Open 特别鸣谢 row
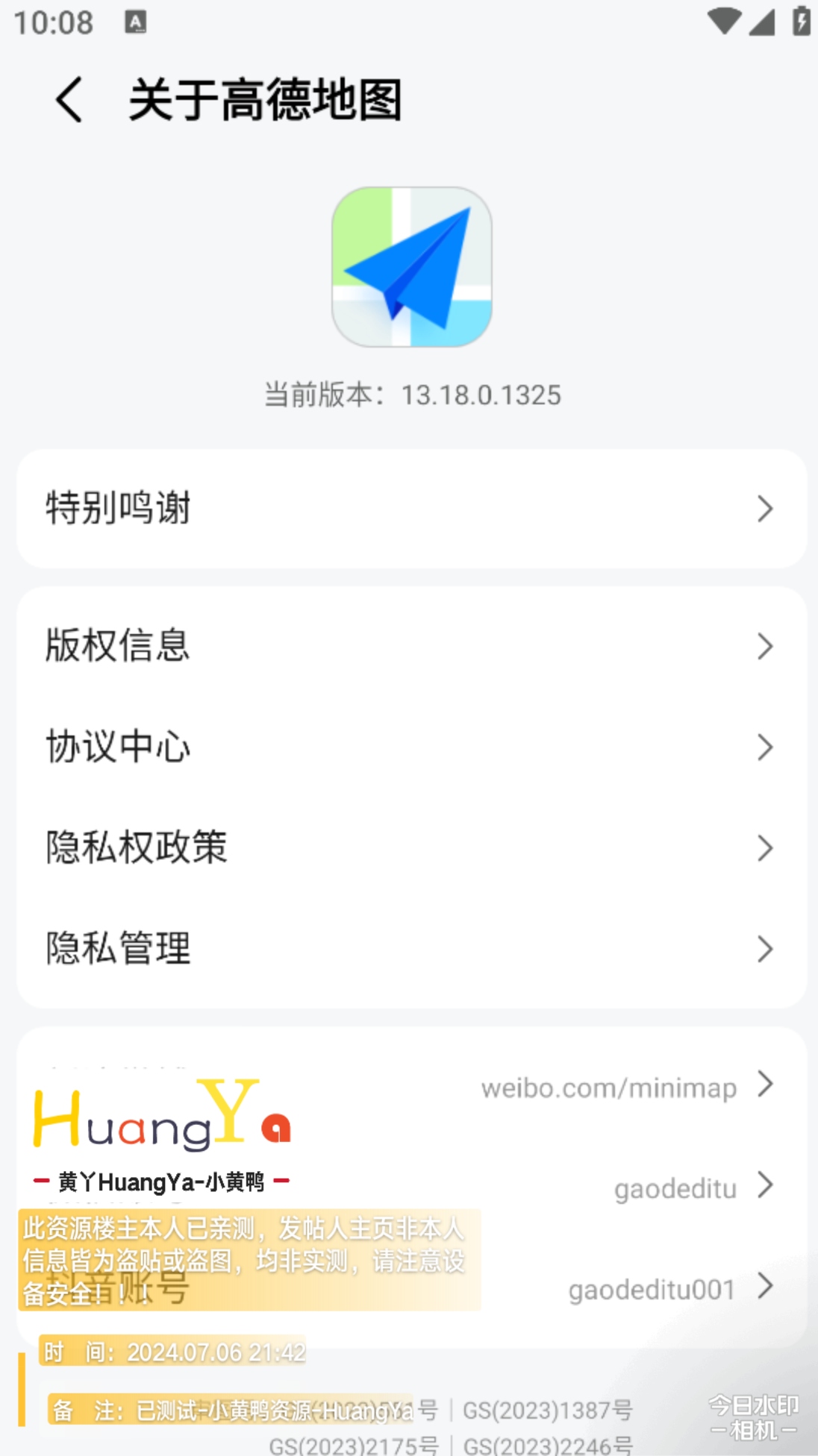 coord(410,509)
